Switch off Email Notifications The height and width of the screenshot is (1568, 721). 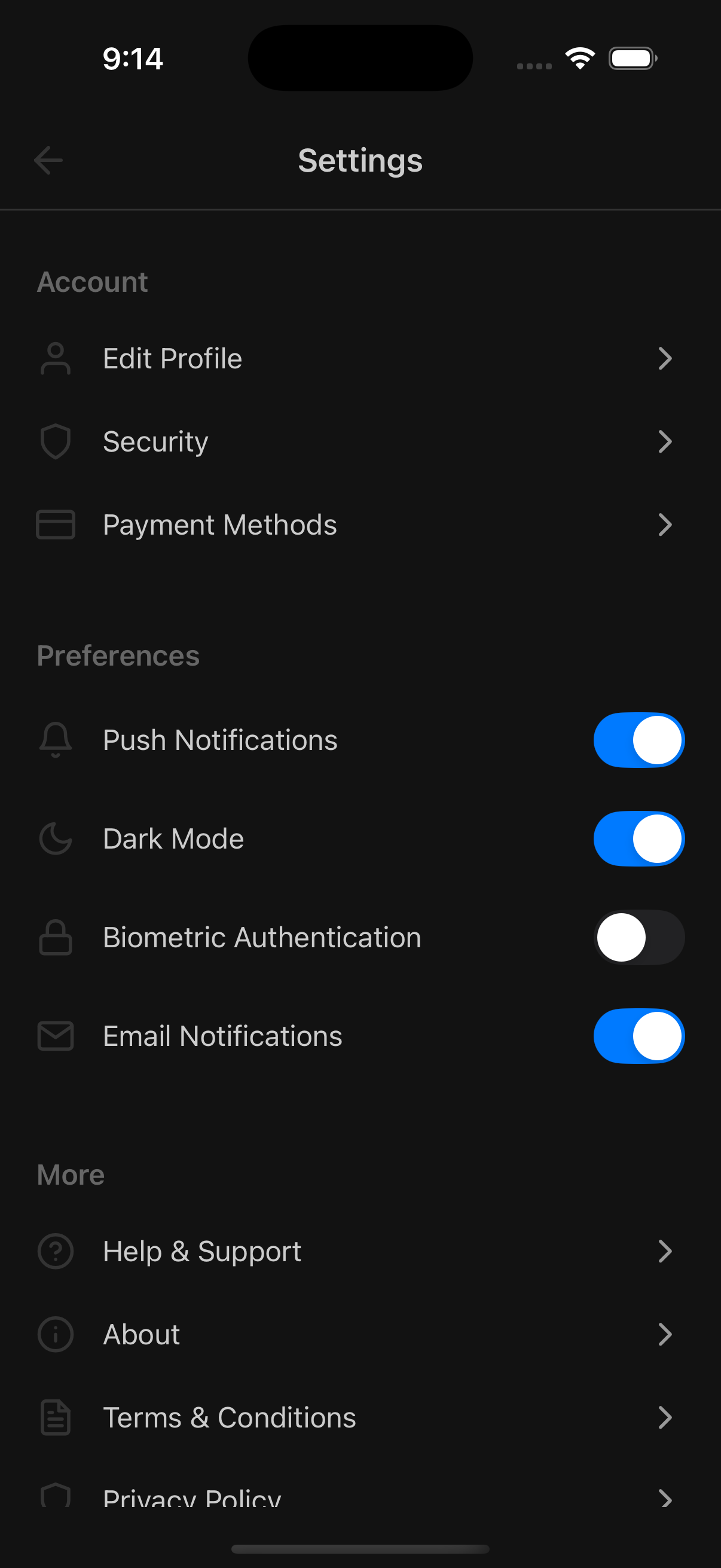[638, 1036]
